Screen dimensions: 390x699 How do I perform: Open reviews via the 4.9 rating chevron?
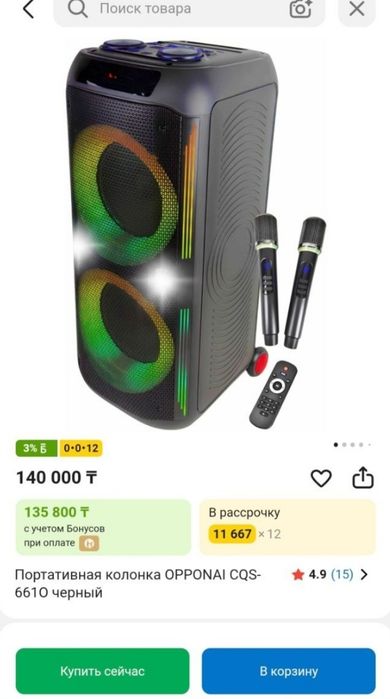364,575
